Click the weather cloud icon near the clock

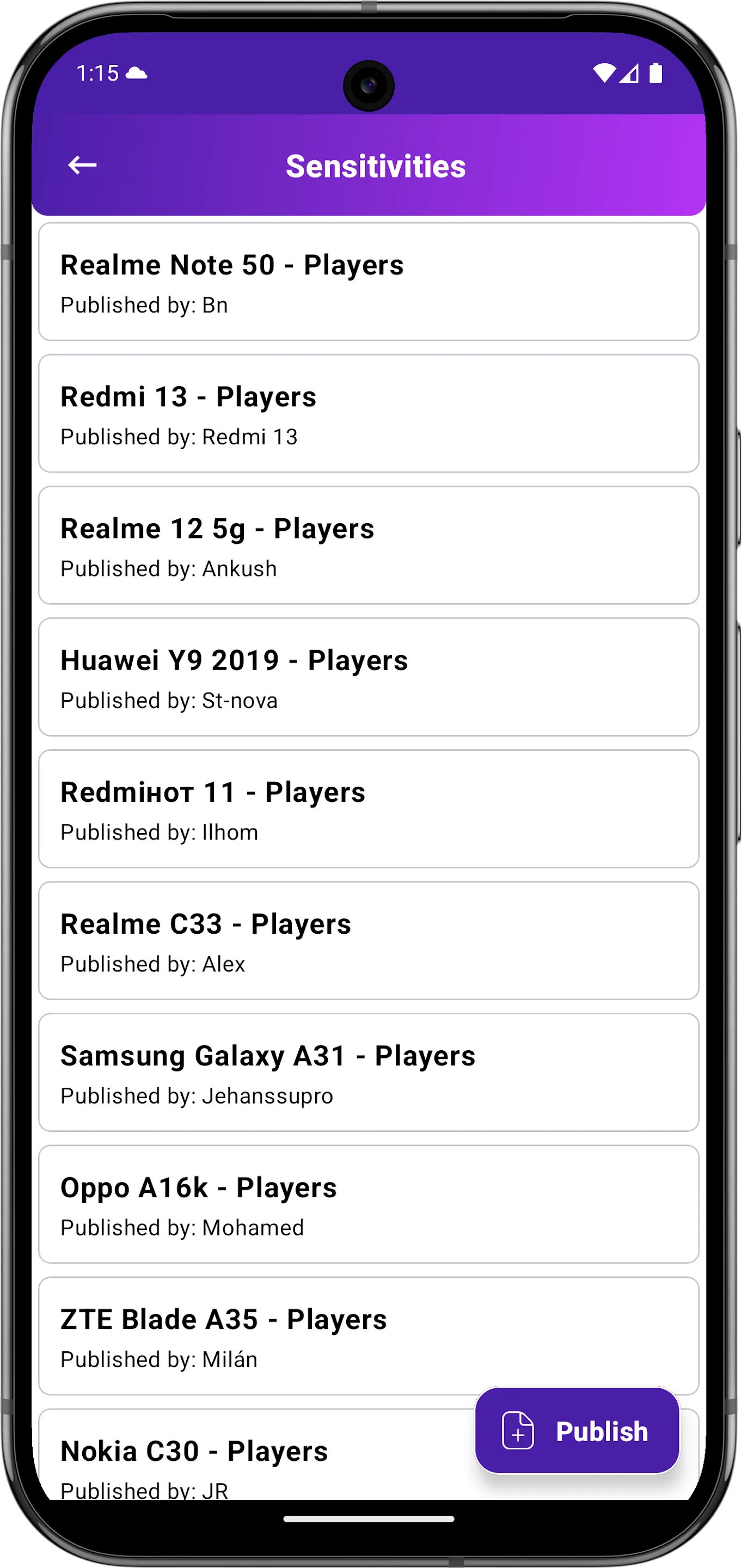136,72
